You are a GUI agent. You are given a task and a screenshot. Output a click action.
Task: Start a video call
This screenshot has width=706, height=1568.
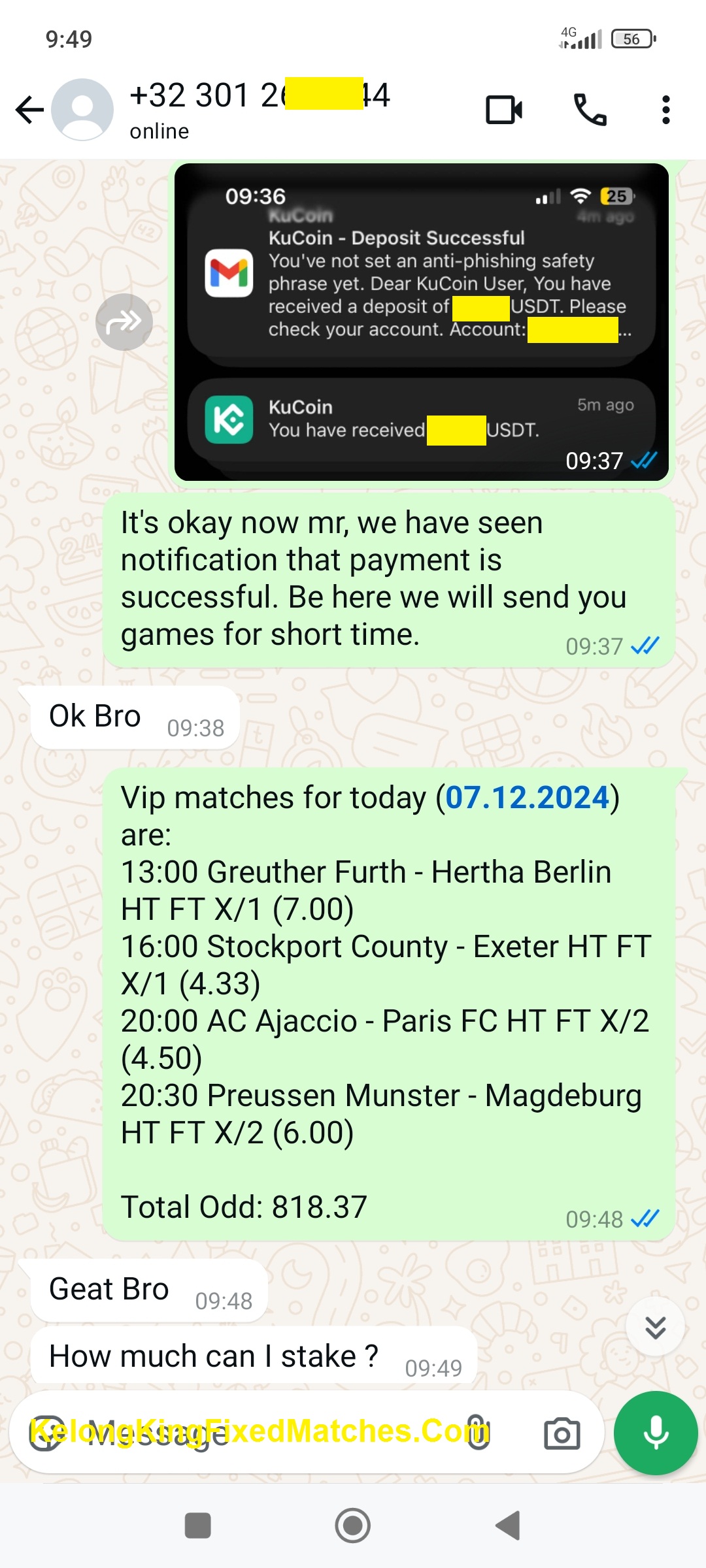pos(503,110)
